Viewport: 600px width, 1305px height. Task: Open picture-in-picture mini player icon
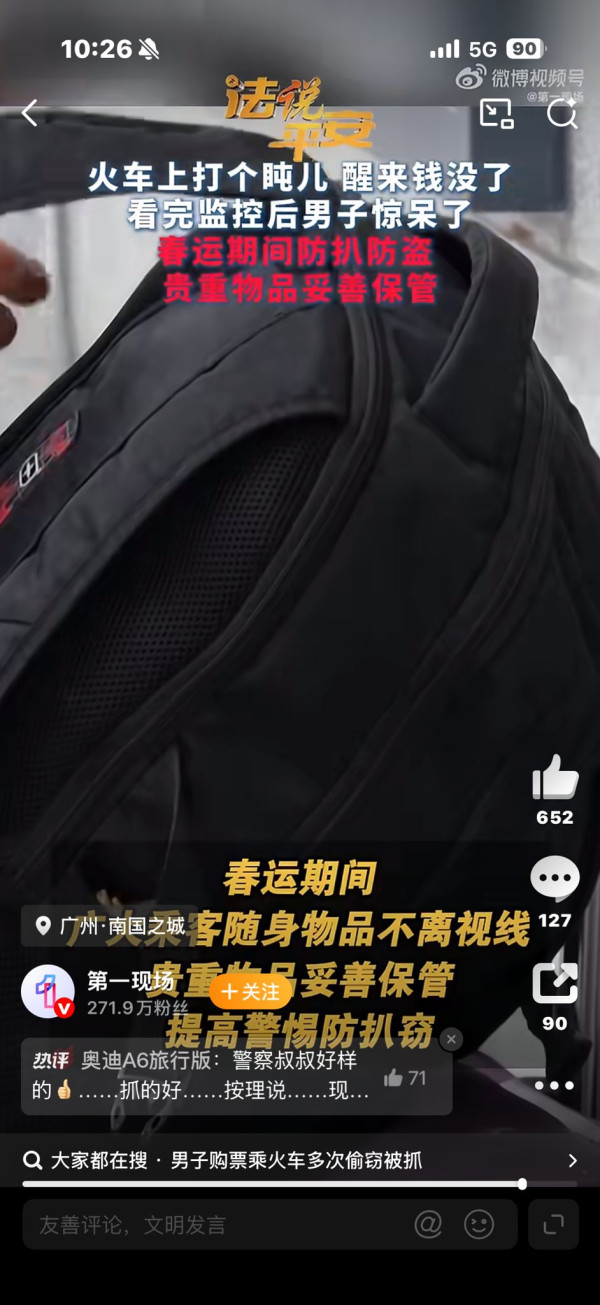tap(496, 113)
